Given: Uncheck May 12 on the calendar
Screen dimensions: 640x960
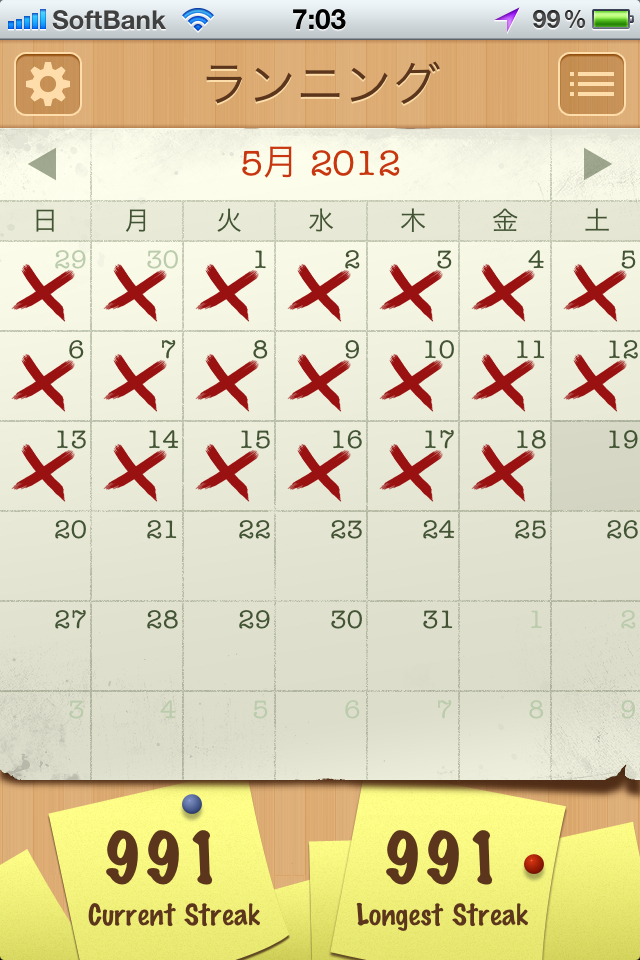Looking at the screenshot, I should 596,376.
